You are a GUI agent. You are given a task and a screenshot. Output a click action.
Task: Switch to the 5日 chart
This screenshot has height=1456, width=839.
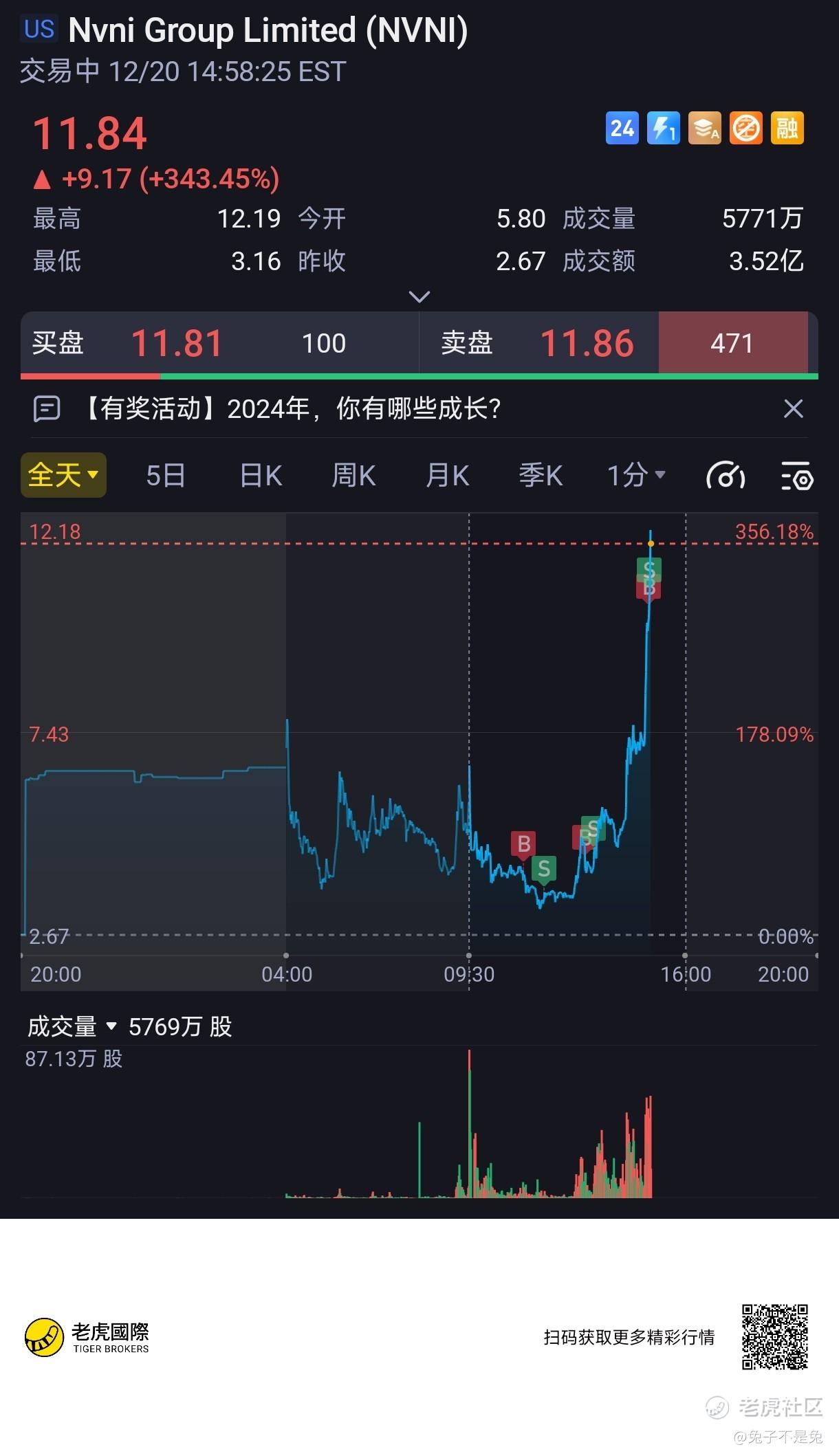[x=166, y=475]
